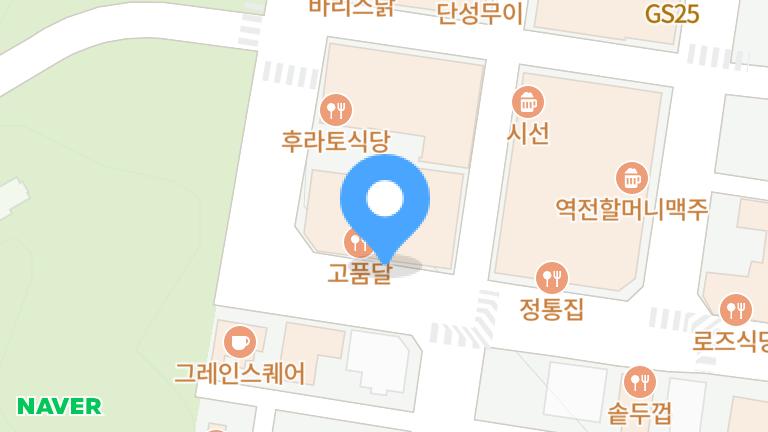Open the 후라토식당 restaurant marker

[334, 108]
